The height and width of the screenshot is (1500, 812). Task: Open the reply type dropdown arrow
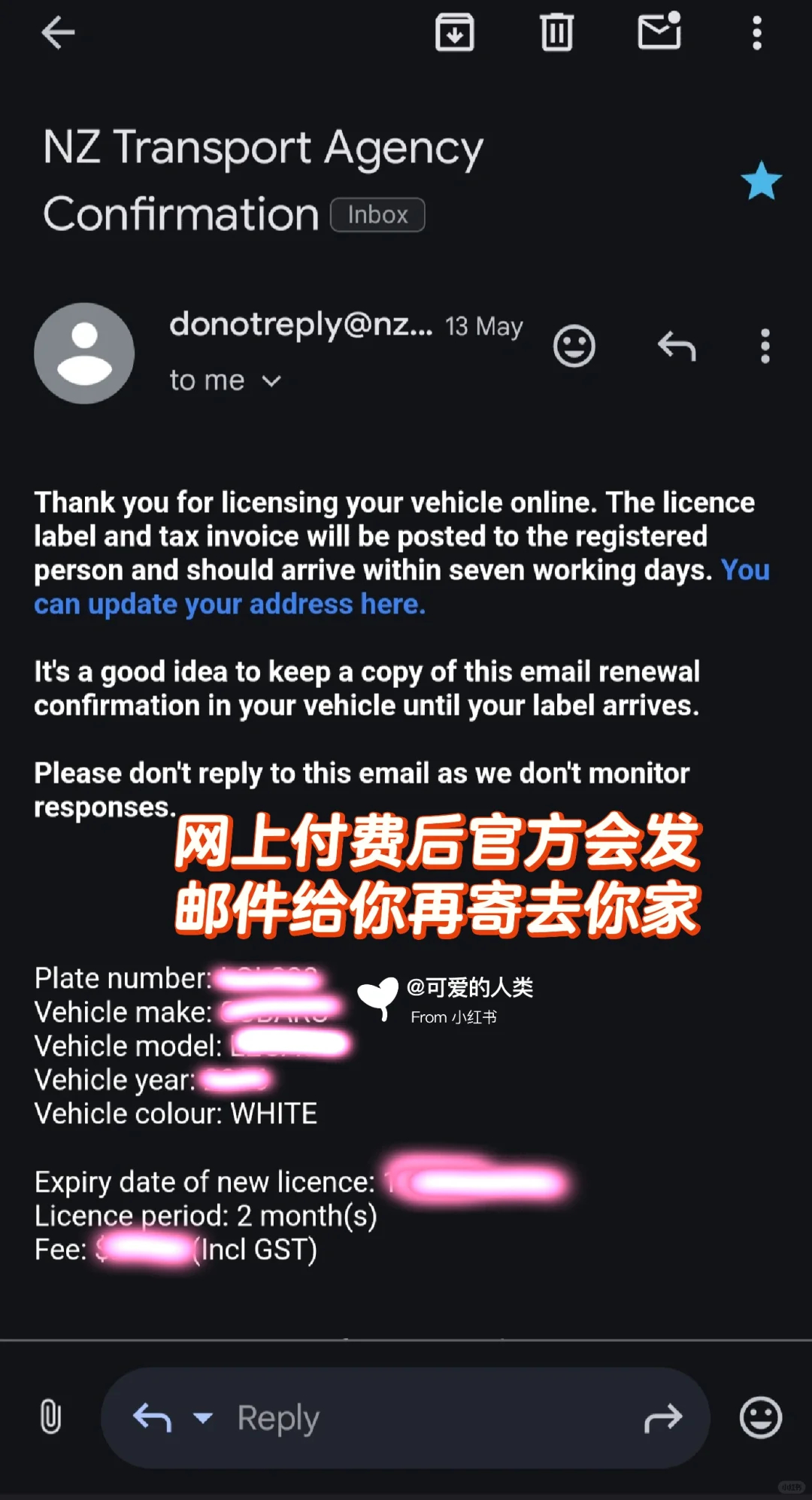pos(203,1418)
